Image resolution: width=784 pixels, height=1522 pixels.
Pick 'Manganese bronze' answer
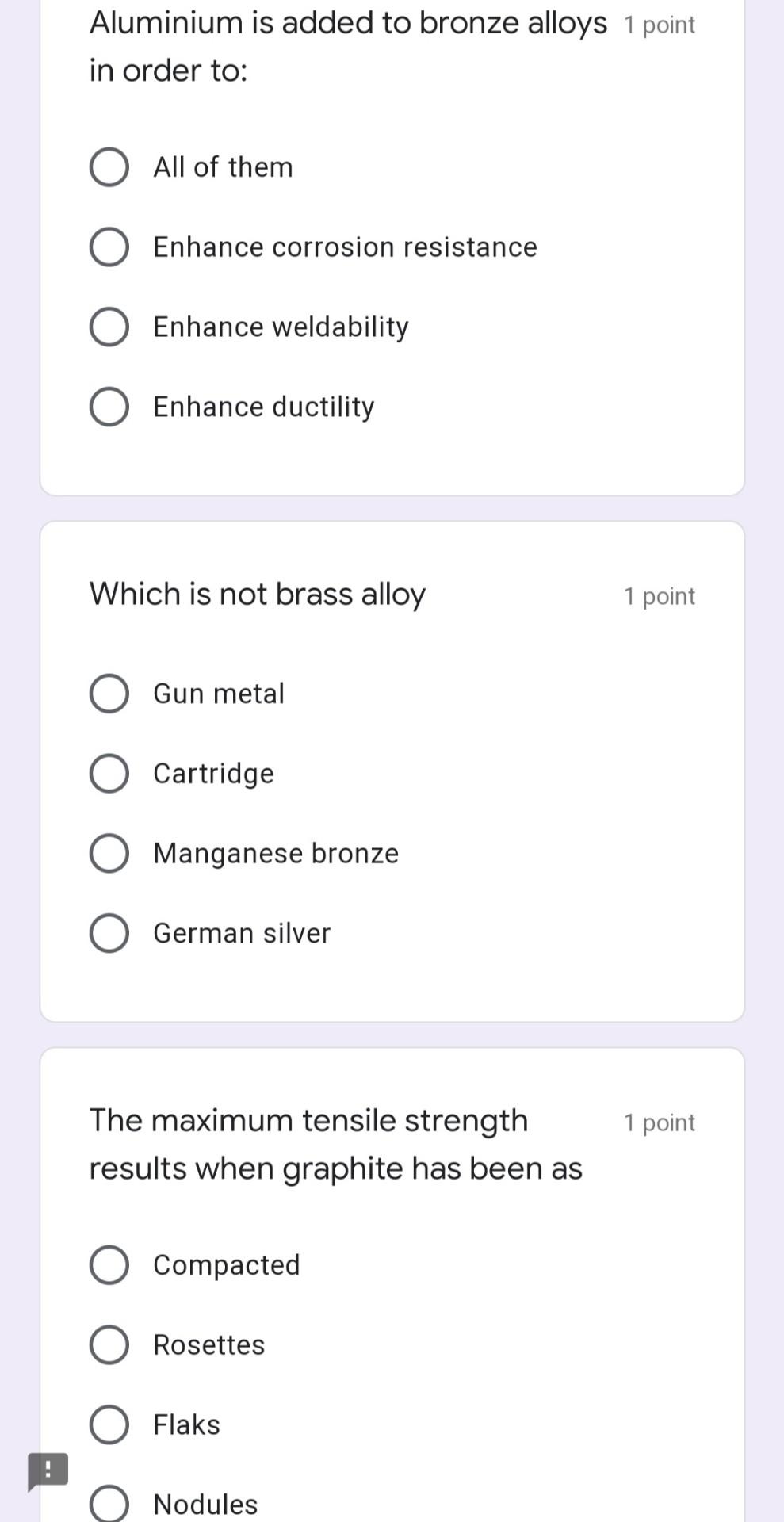[x=109, y=854]
